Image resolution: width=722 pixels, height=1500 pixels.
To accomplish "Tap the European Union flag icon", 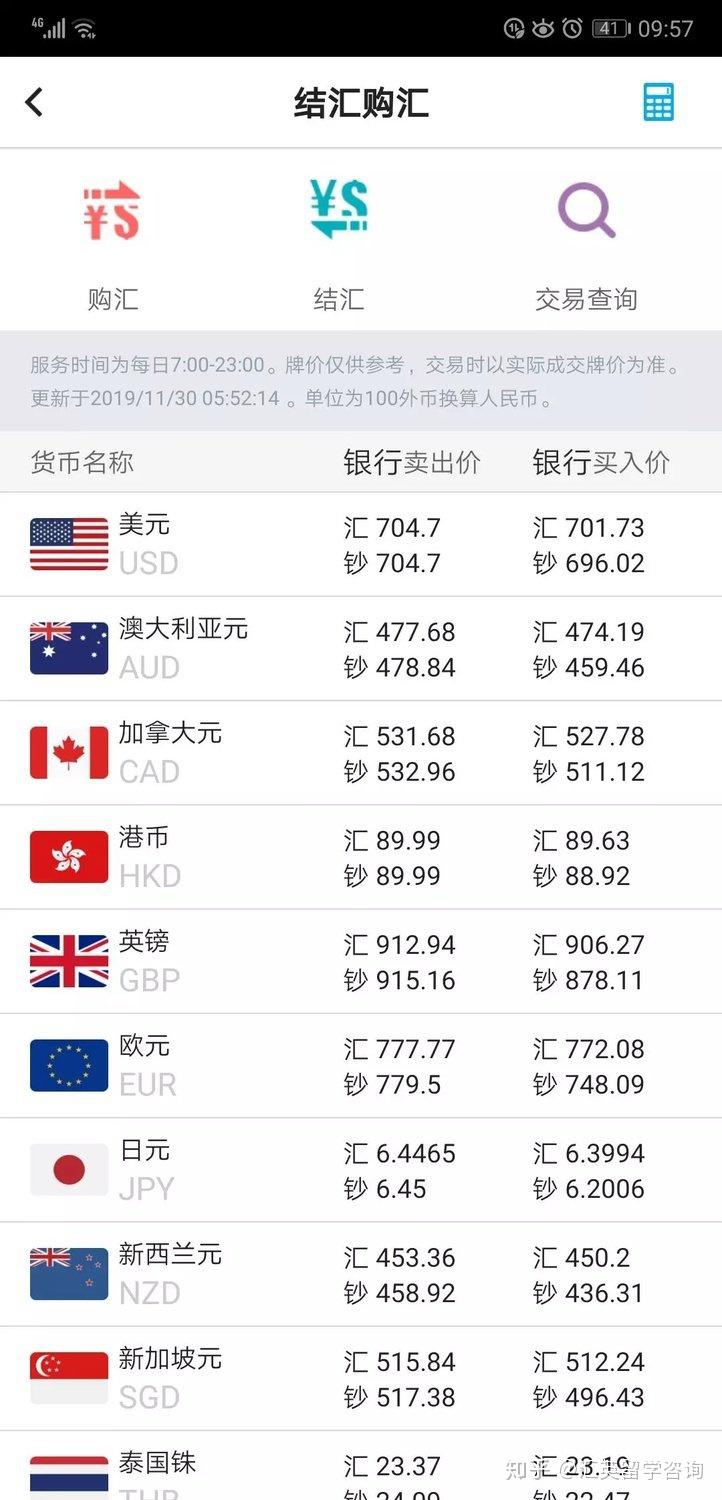I will [x=68, y=1063].
